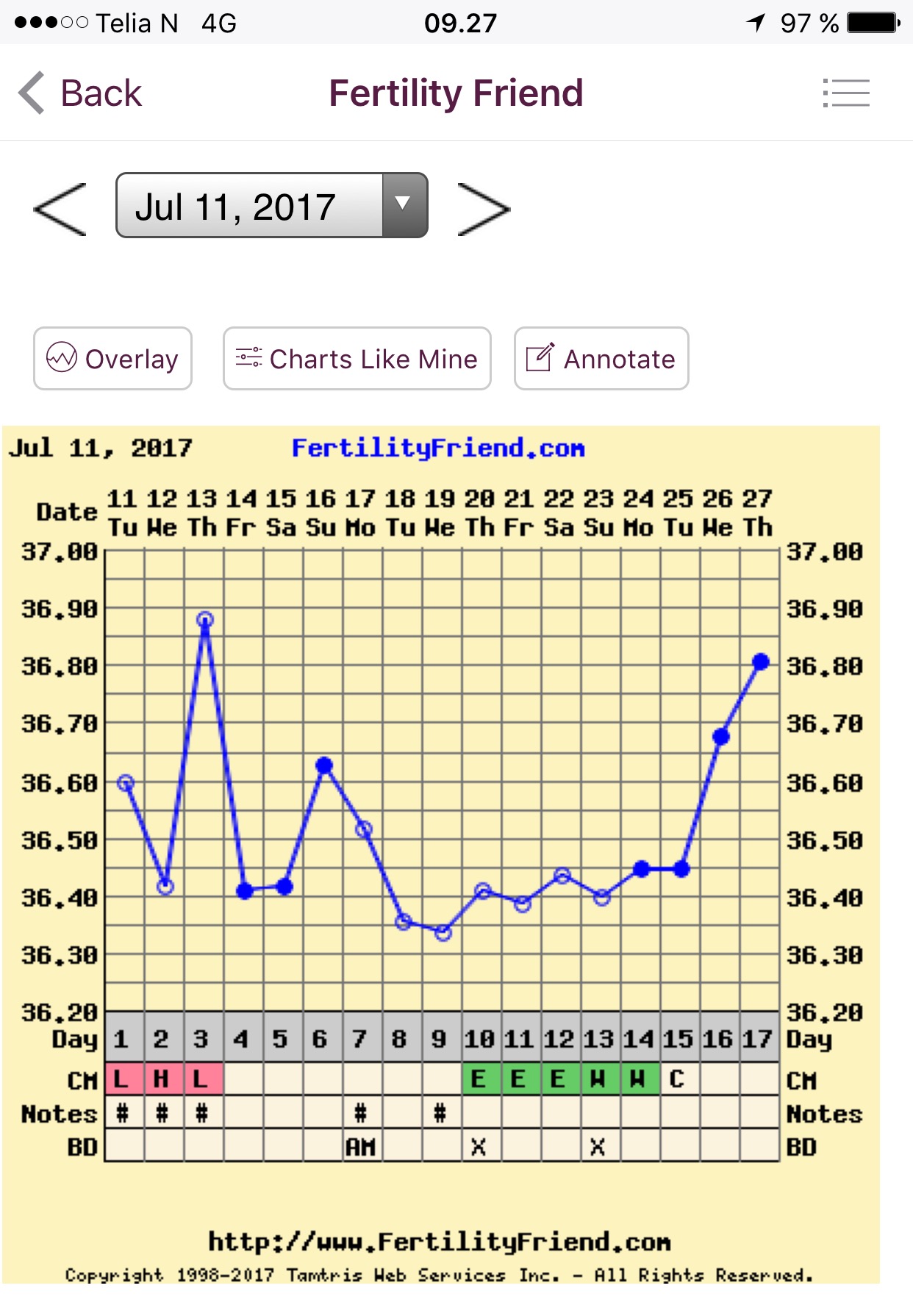The height and width of the screenshot is (1316, 913).
Task: Open the list menu icon
Action: point(845,93)
